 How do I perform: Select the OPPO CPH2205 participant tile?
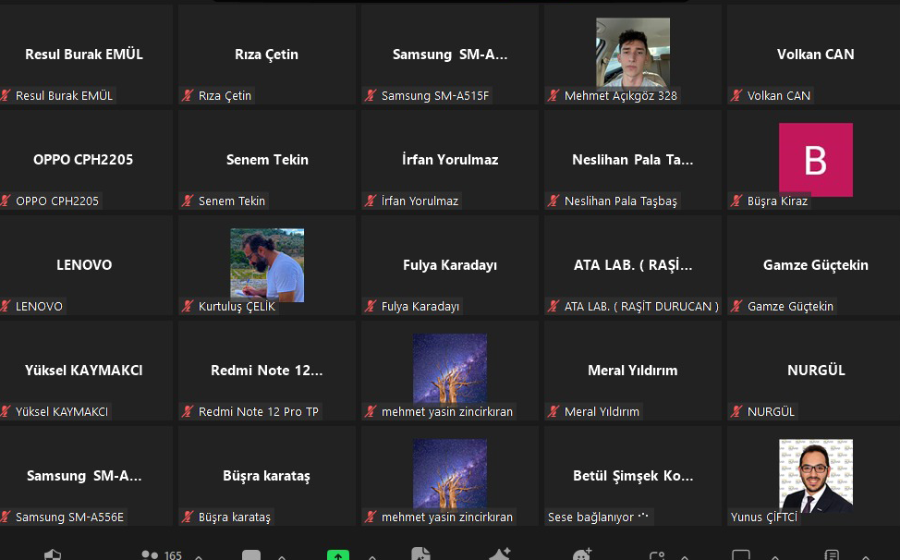click(84, 159)
